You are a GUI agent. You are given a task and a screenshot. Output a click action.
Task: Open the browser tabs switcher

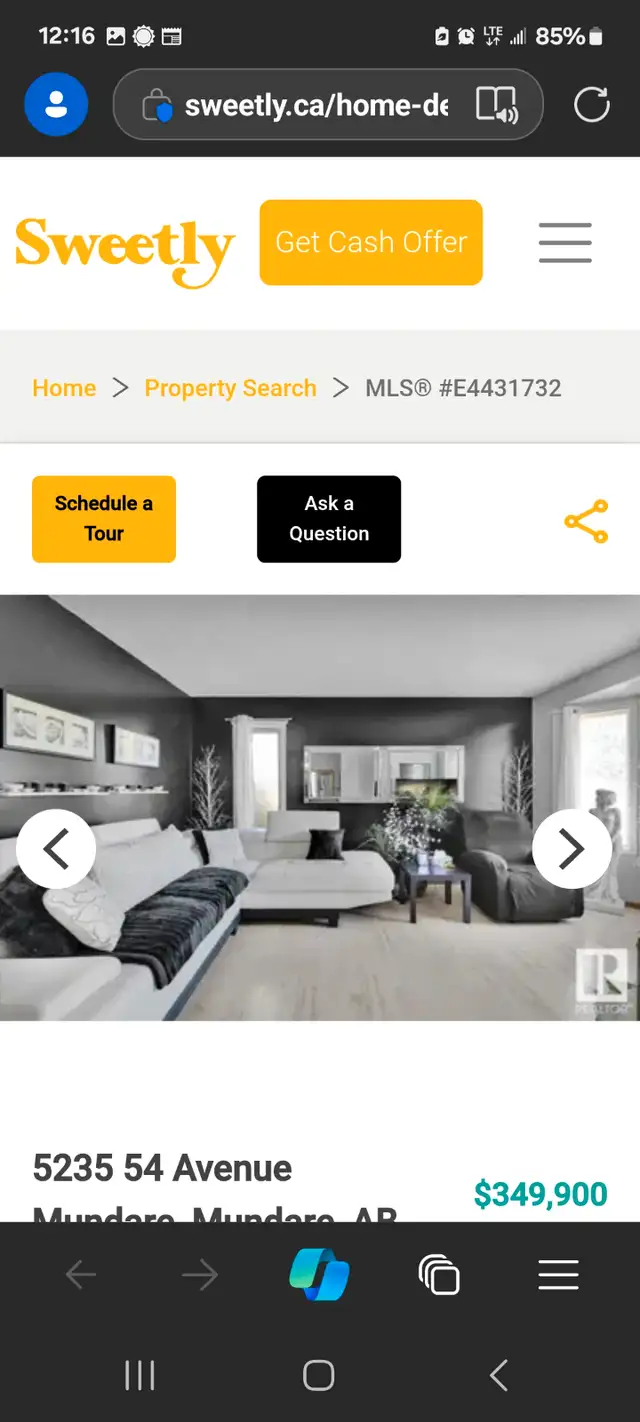click(439, 1275)
